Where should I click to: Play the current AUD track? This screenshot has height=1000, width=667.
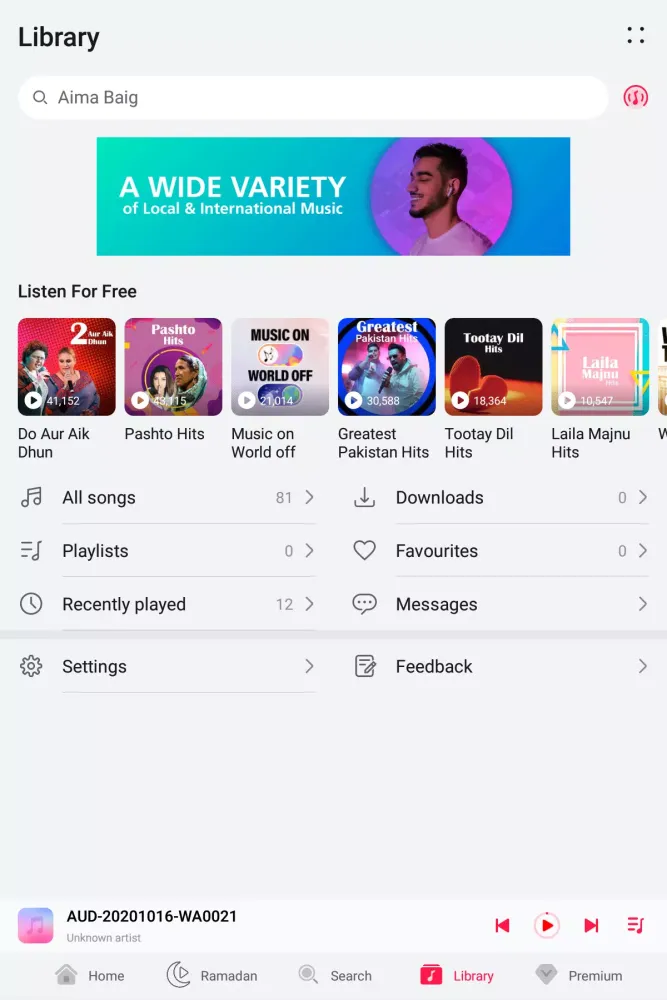coord(546,926)
